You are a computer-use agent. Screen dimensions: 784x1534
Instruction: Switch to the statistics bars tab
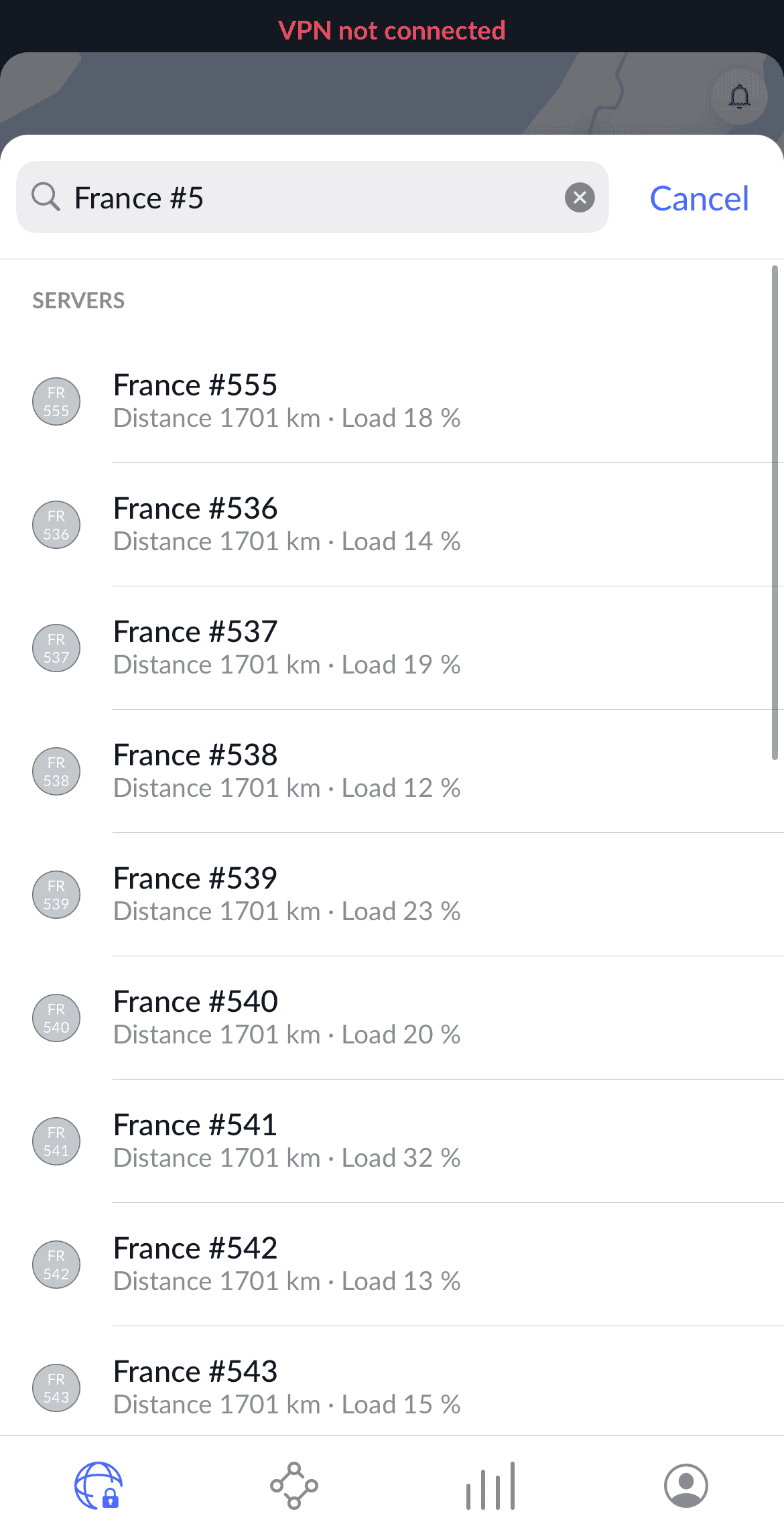pos(491,1485)
